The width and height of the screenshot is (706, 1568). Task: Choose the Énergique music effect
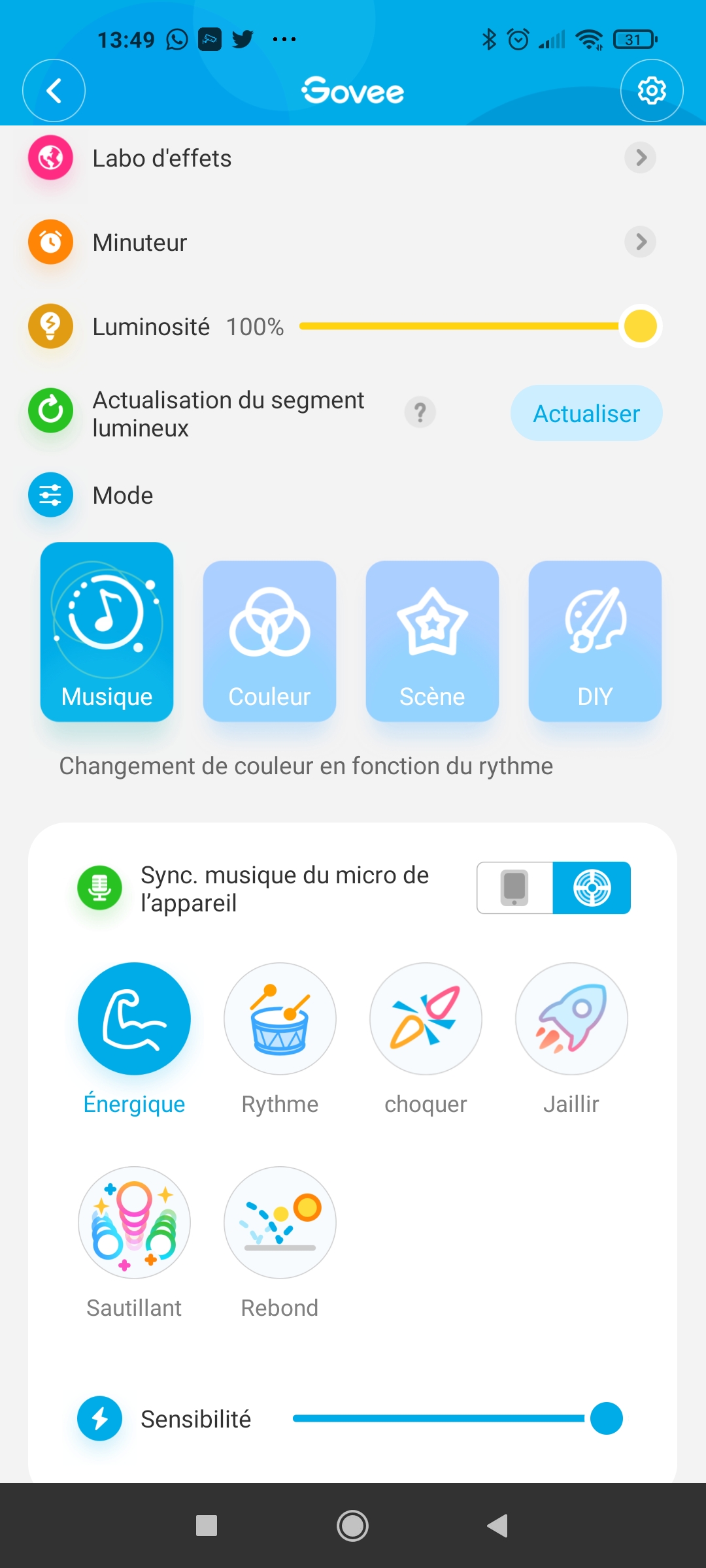[134, 1039]
